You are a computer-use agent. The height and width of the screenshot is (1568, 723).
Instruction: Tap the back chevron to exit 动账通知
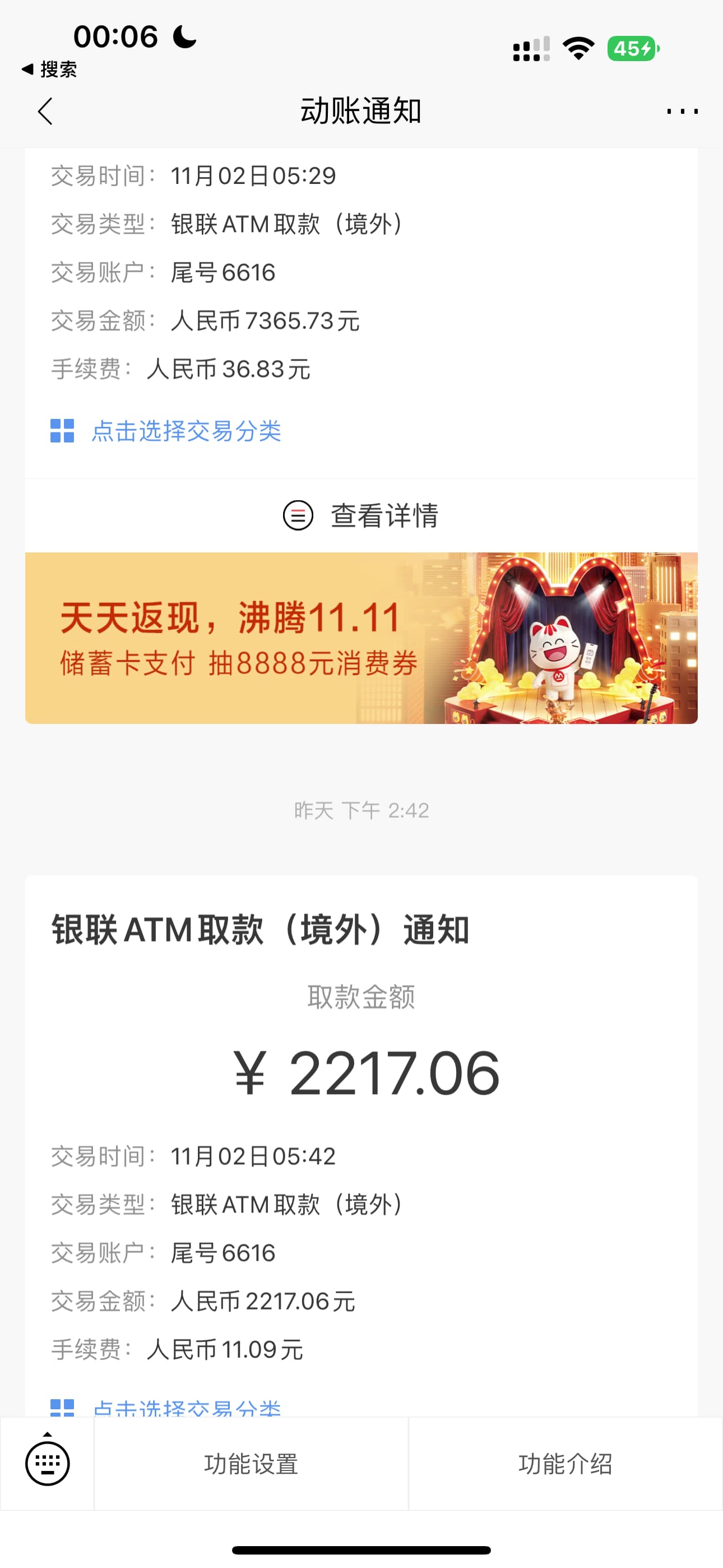[45, 113]
